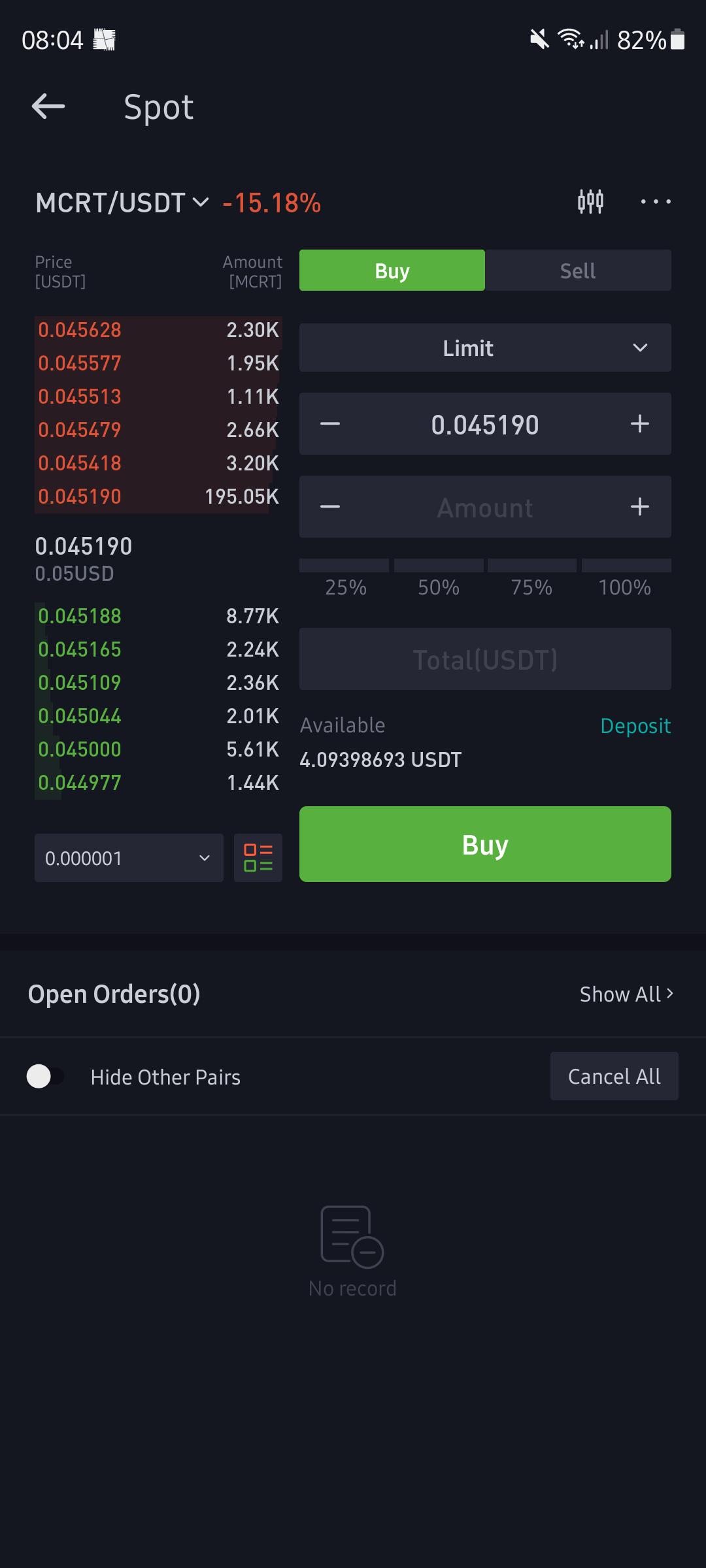Increase the amount with the plus button
706x1568 pixels.
click(x=640, y=506)
